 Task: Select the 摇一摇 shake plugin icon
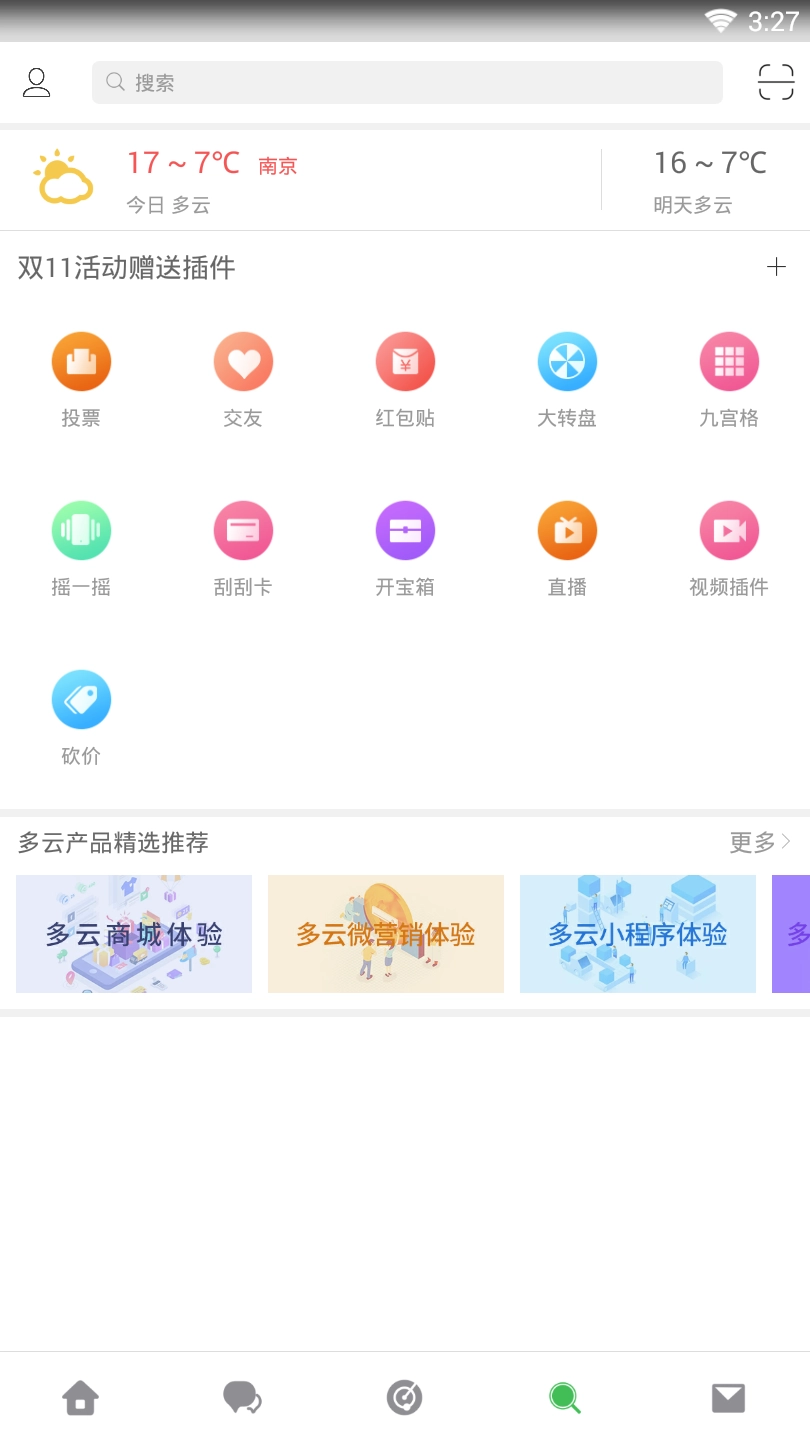[81, 530]
